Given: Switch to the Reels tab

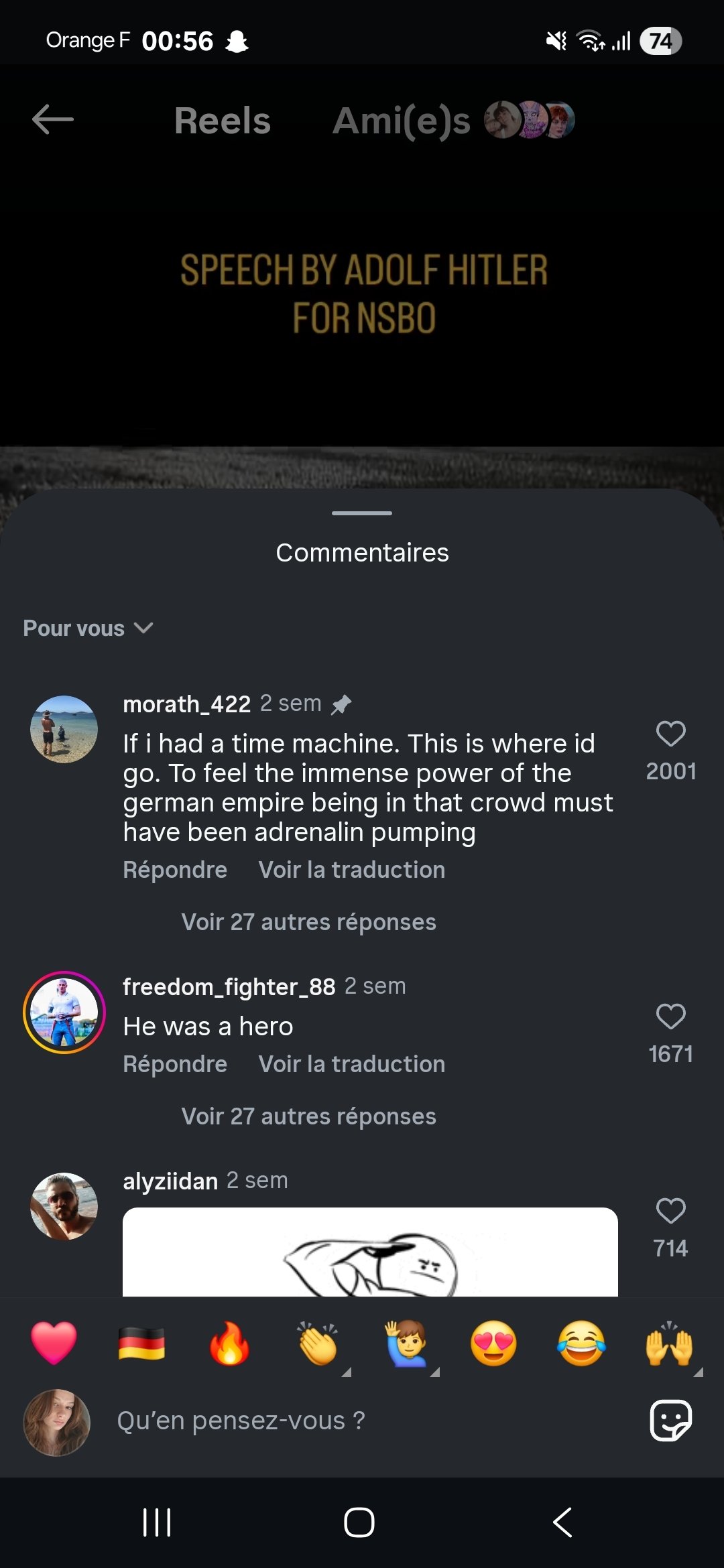Looking at the screenshot, I should pyautogui.click(x=222, y=121).
